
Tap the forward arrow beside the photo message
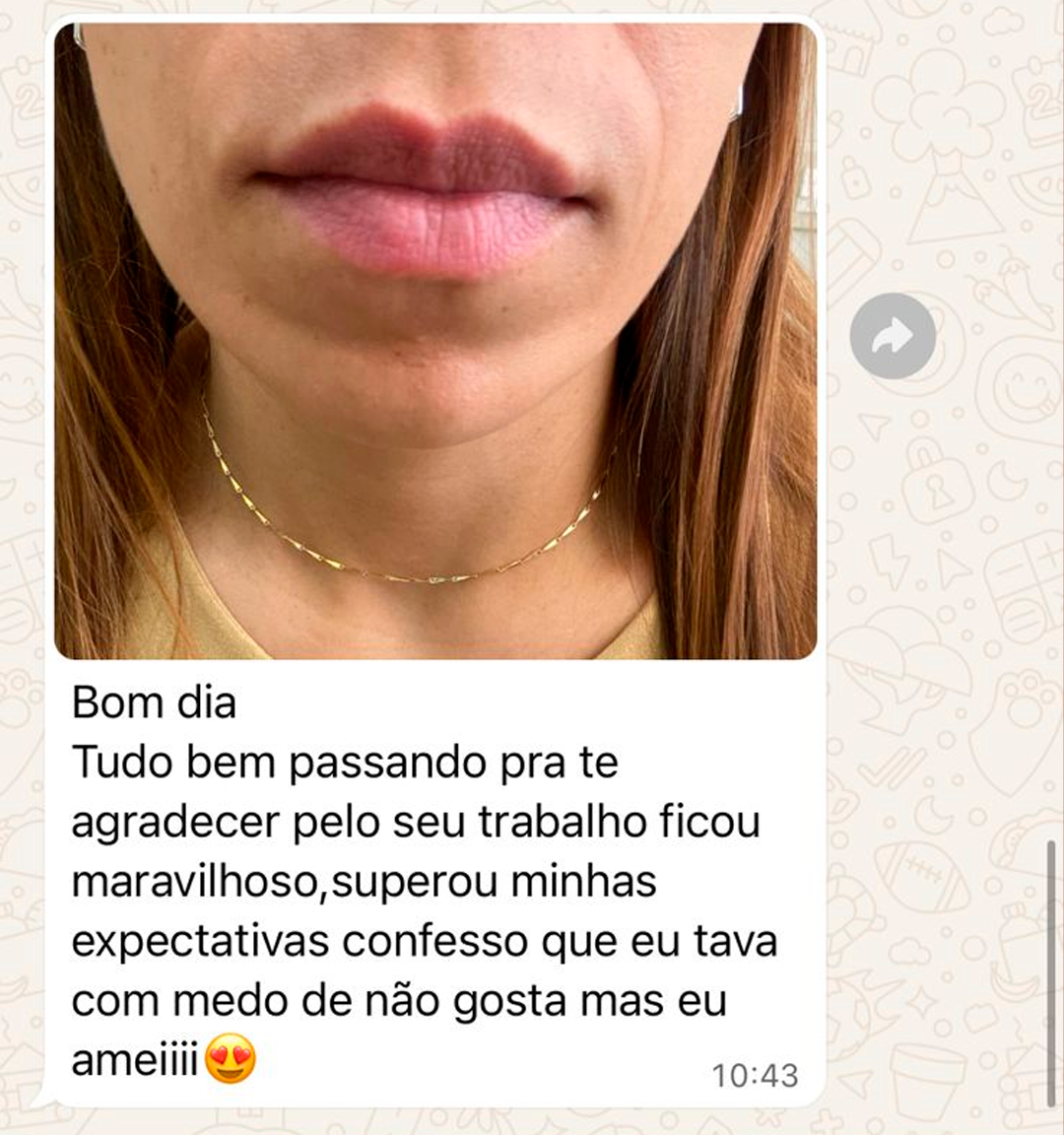[x=893, y=336]
